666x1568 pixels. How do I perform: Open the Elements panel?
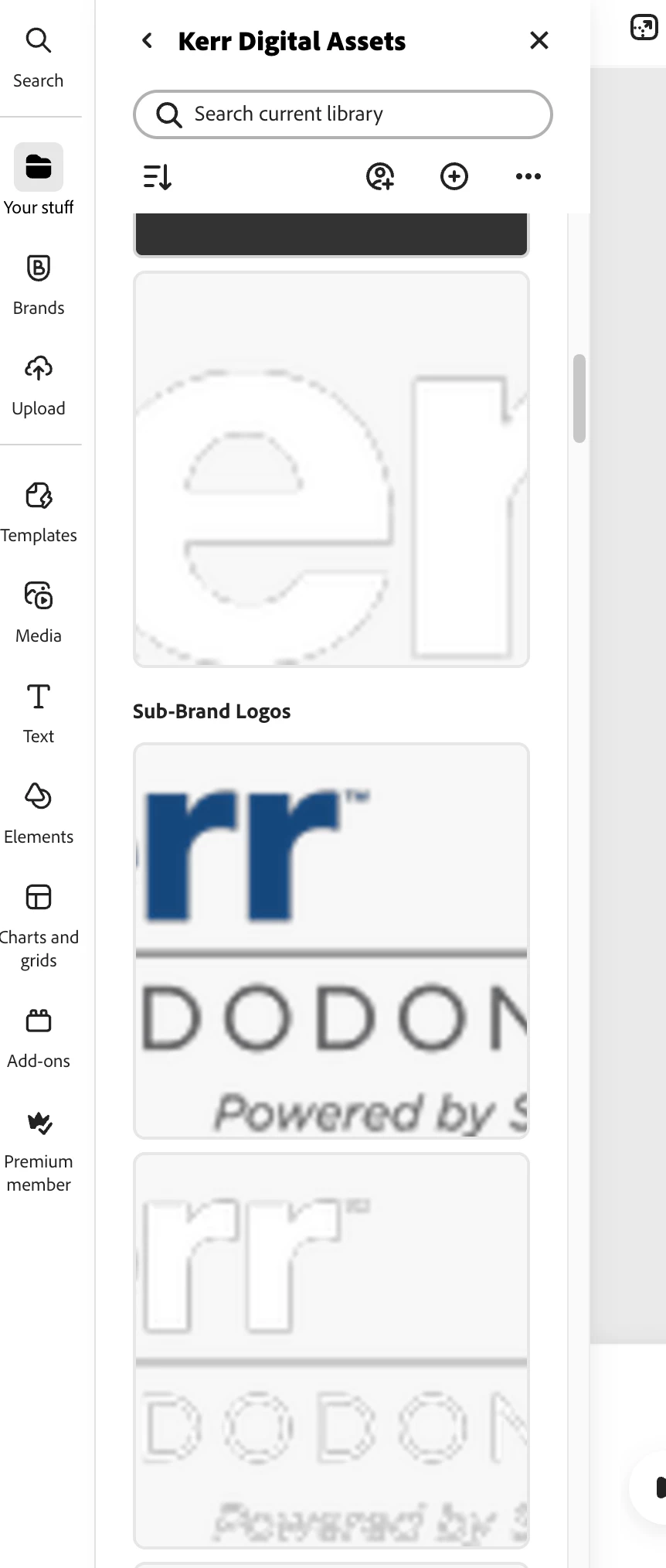[x=39, y=813]
